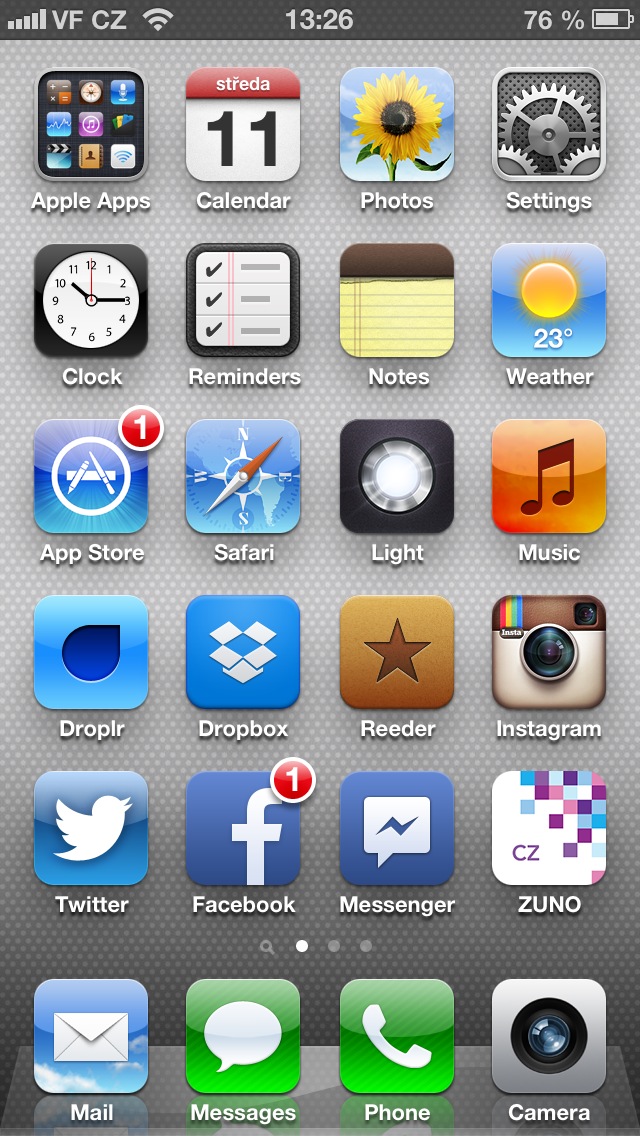Open the Calendar app
Viewport: 640px width, 1136px height.
point(243,125)
